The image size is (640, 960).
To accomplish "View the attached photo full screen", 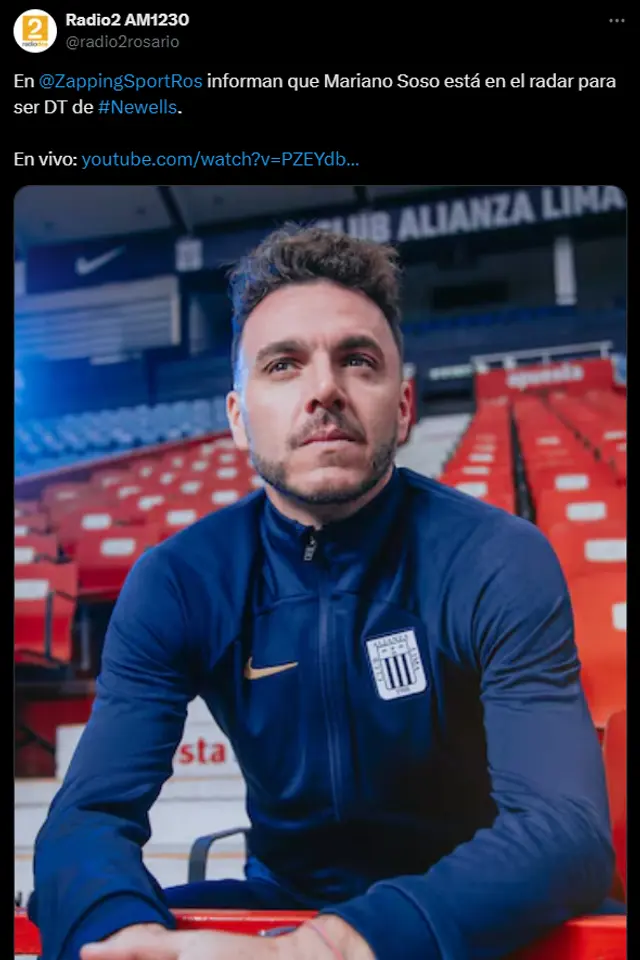I will click(320, 570).
